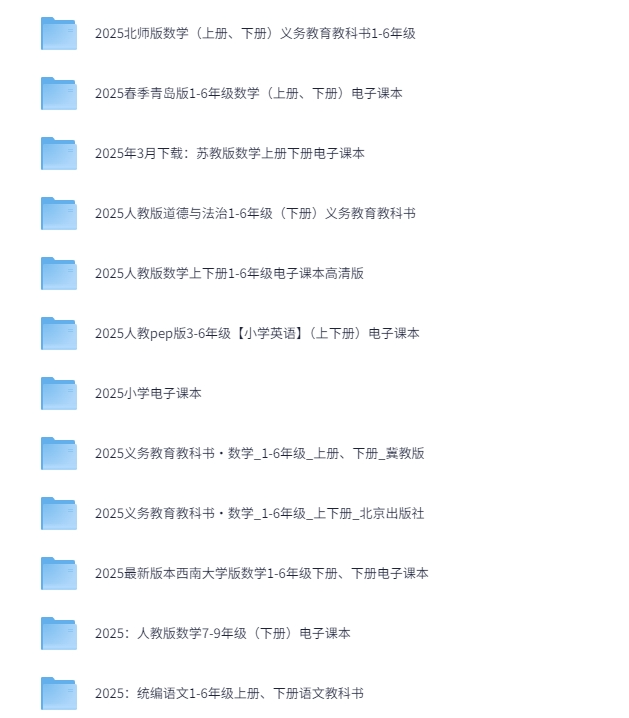Open the 苏教版数学上册下册电子课本 folder
629x718 pixels.
pyautogui.click(x=229, y=153)
